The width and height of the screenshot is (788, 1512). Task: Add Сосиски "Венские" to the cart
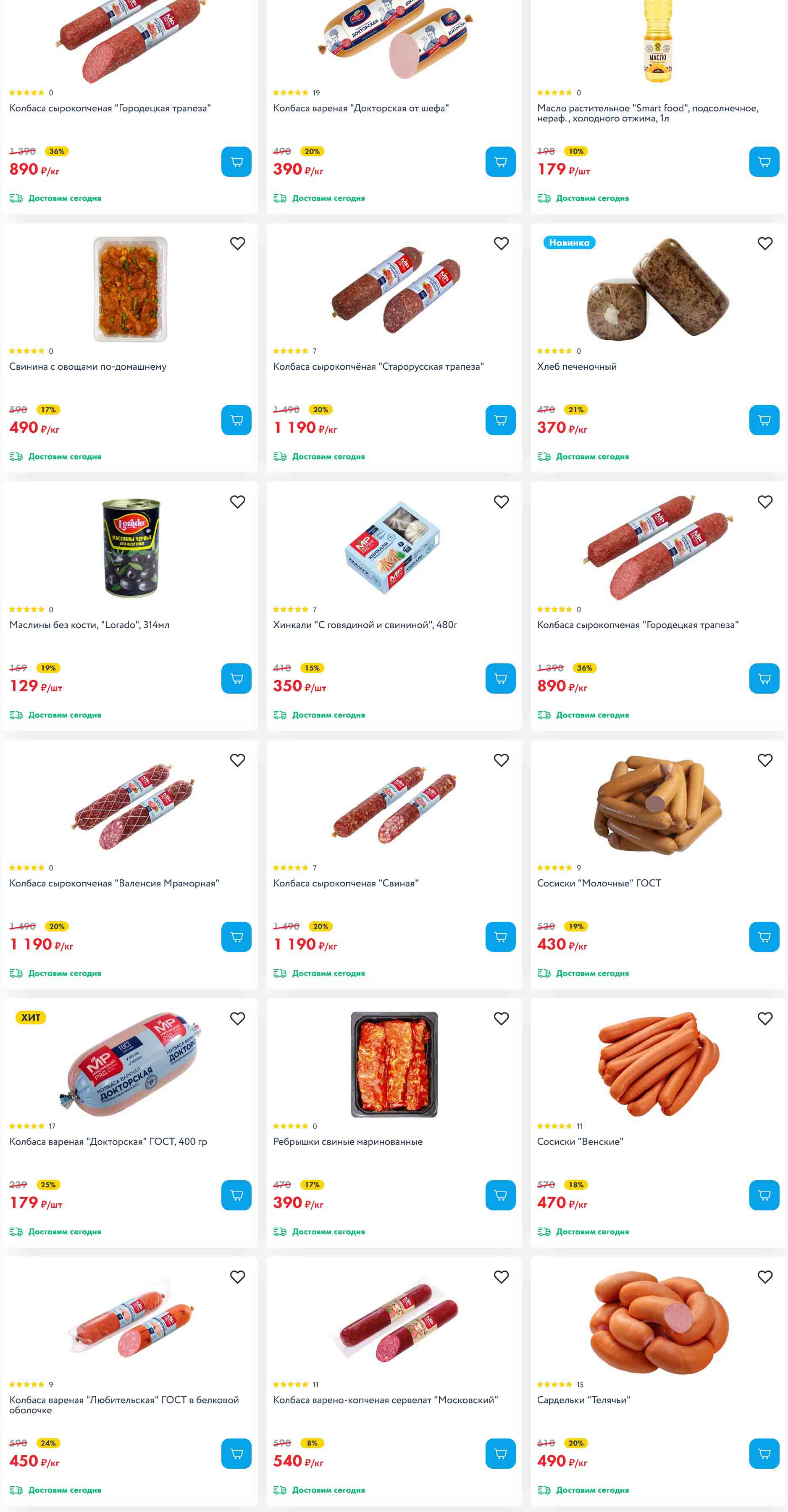coord(764,1194)
